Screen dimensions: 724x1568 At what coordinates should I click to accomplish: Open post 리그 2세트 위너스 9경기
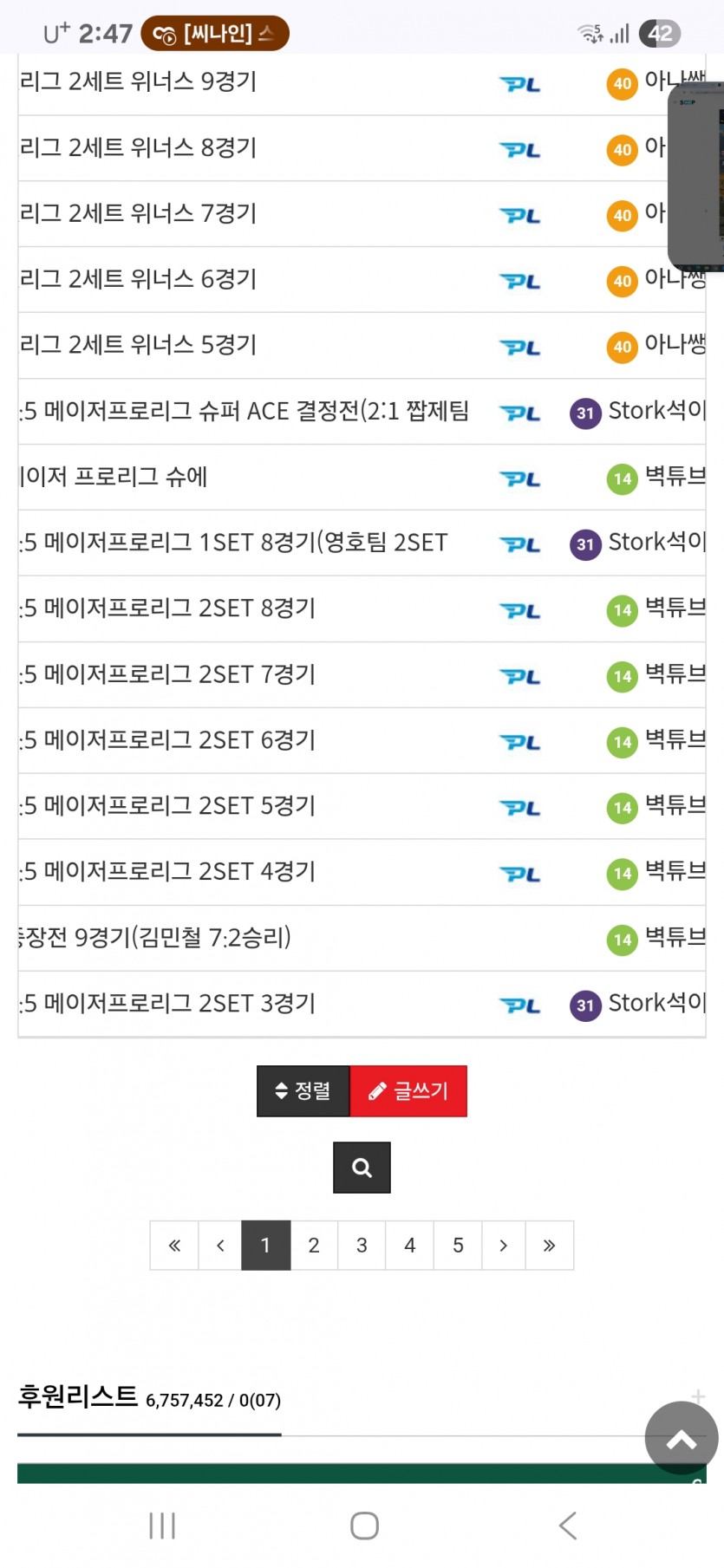click(x=138, y=81)
